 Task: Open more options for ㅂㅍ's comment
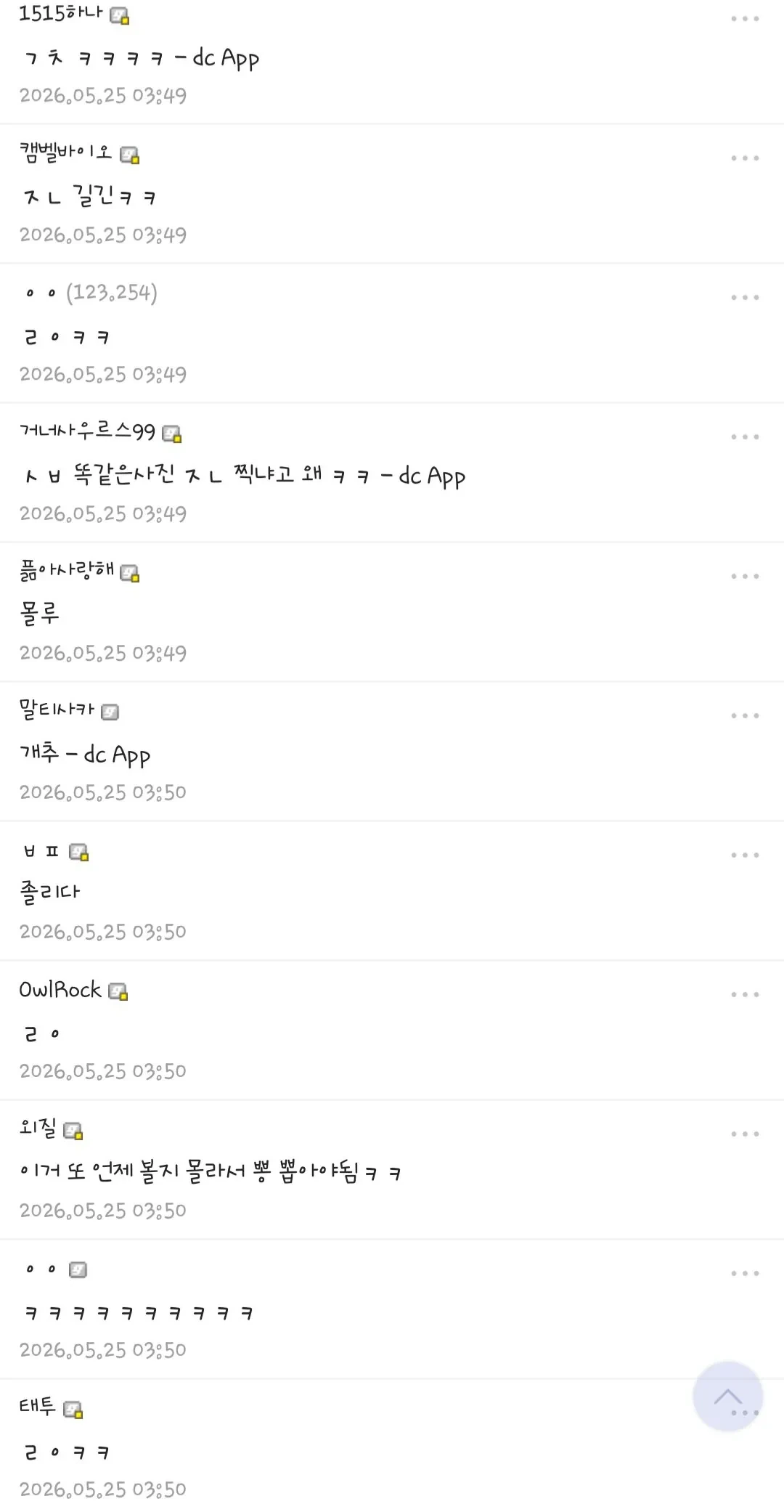pyautogui.click(x=745, y=855)
